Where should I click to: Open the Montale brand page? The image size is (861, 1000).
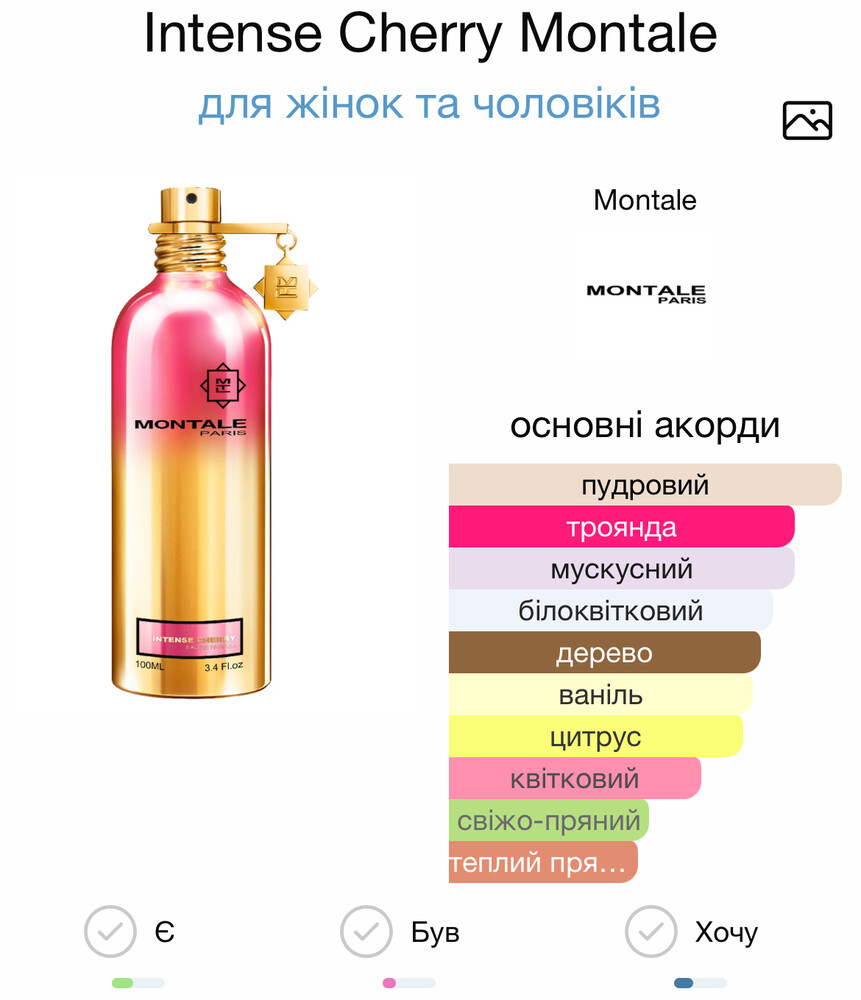[x=645, y=291]
